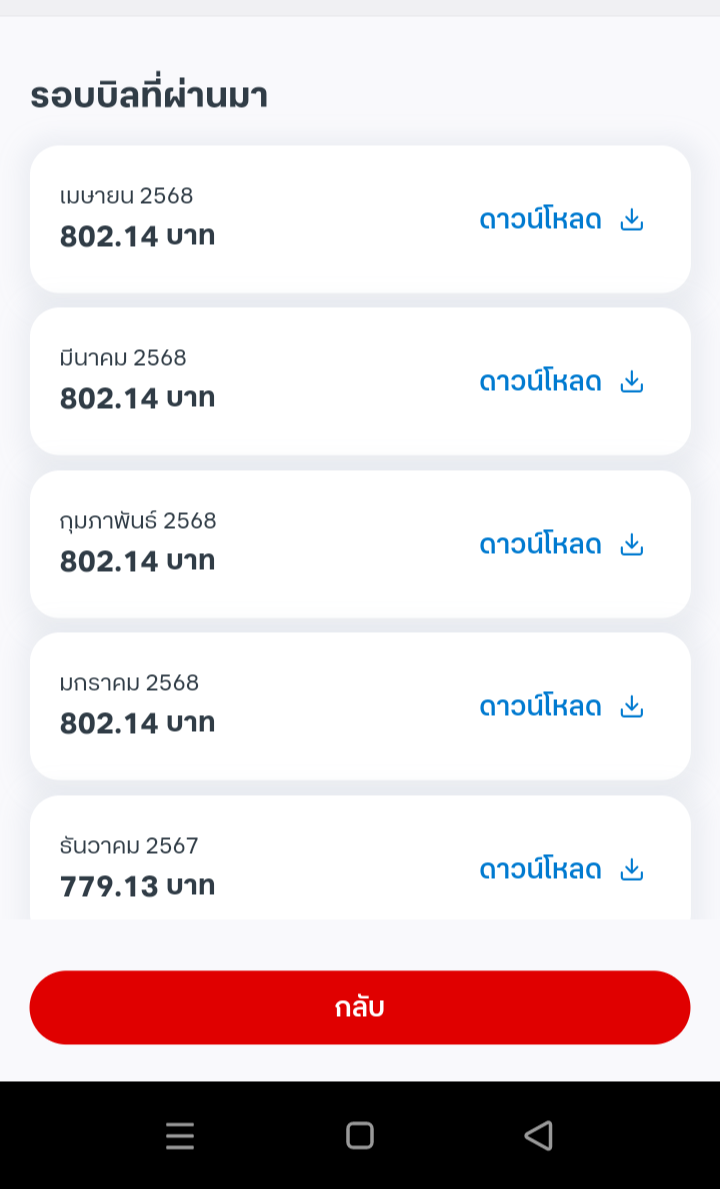
Task: Tap the red กลับ button
Action: pyautogui.click(x=360, y=1007)
